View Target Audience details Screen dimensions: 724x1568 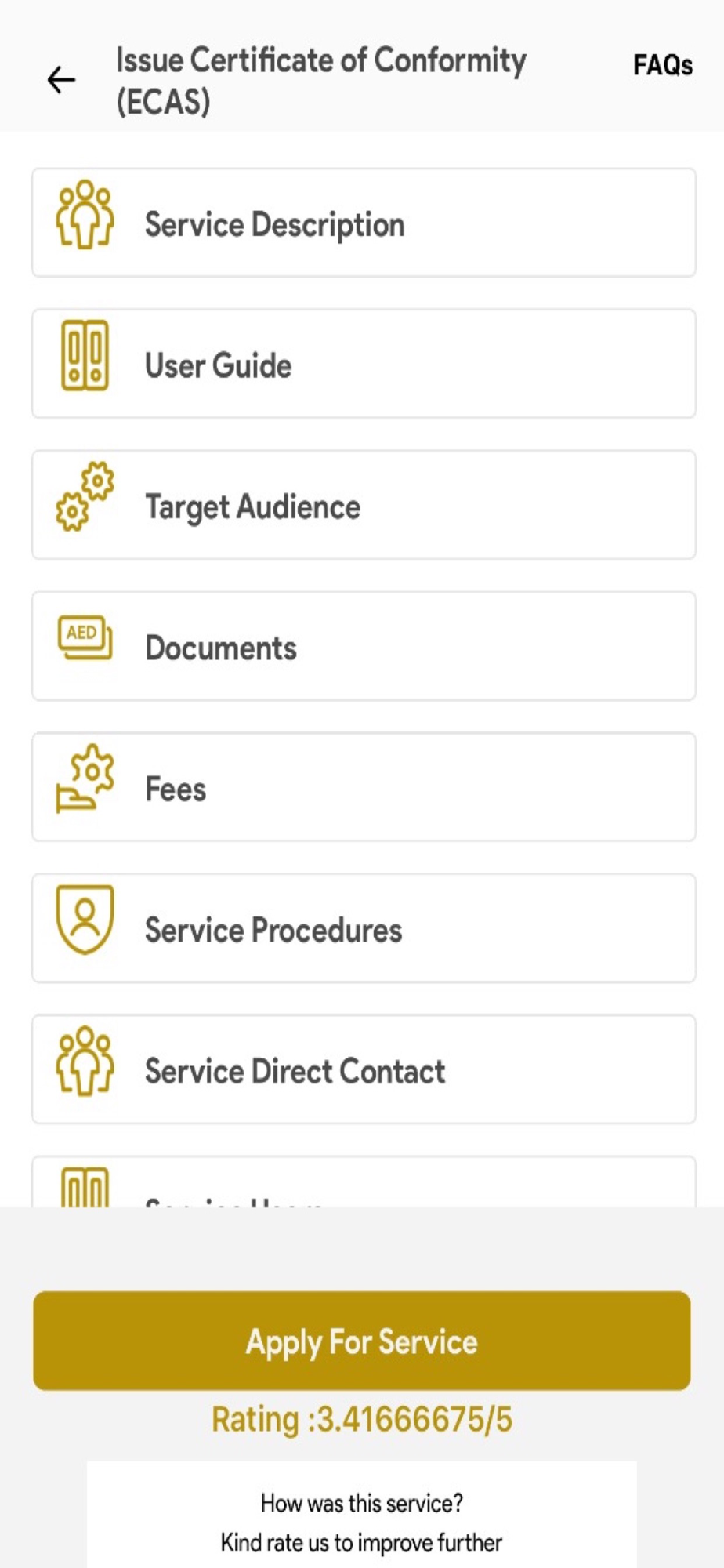pos(364,505)
